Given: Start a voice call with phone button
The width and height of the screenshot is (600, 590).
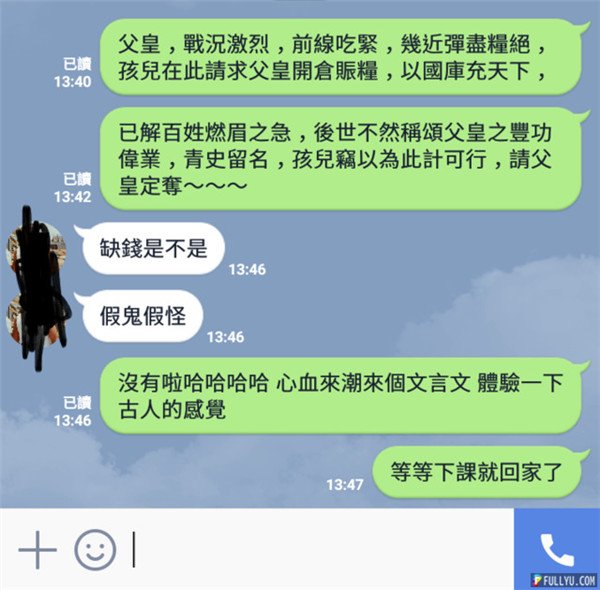Looking at the screenshot, I should coord(556,549).
